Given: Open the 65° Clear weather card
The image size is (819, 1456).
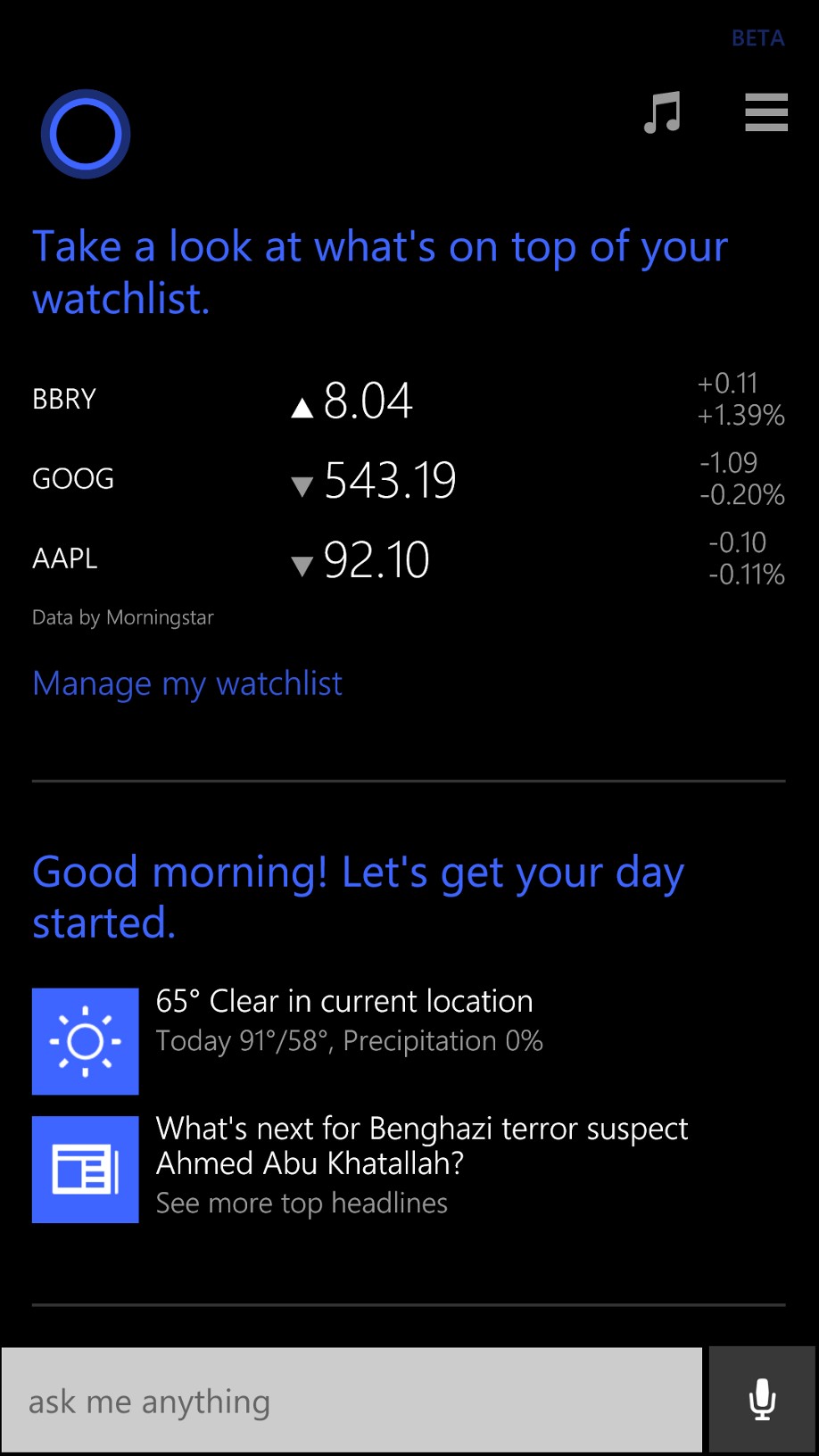Looking at the screenshot, I should coord(409,1041).
